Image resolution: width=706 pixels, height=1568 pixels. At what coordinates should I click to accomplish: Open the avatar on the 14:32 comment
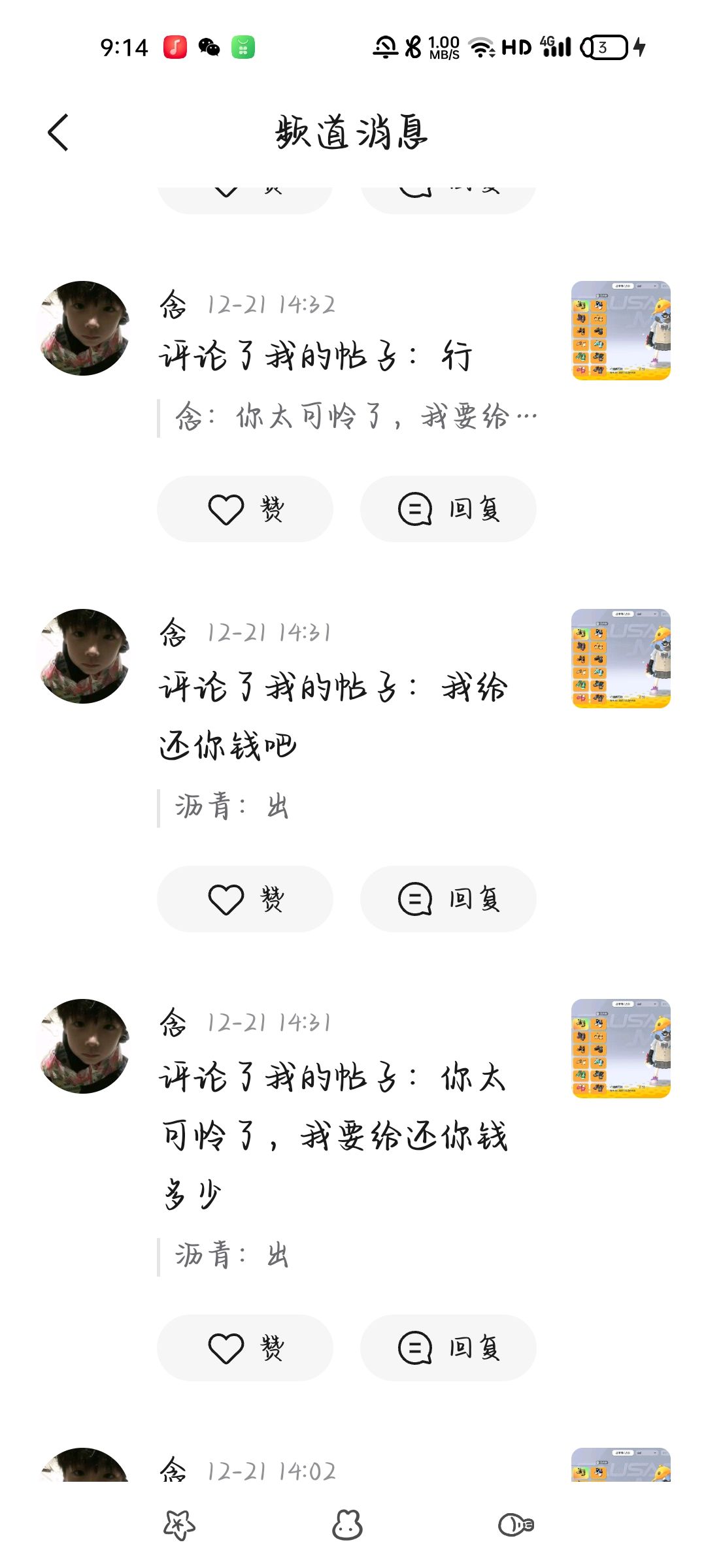(x=84, y=328)
